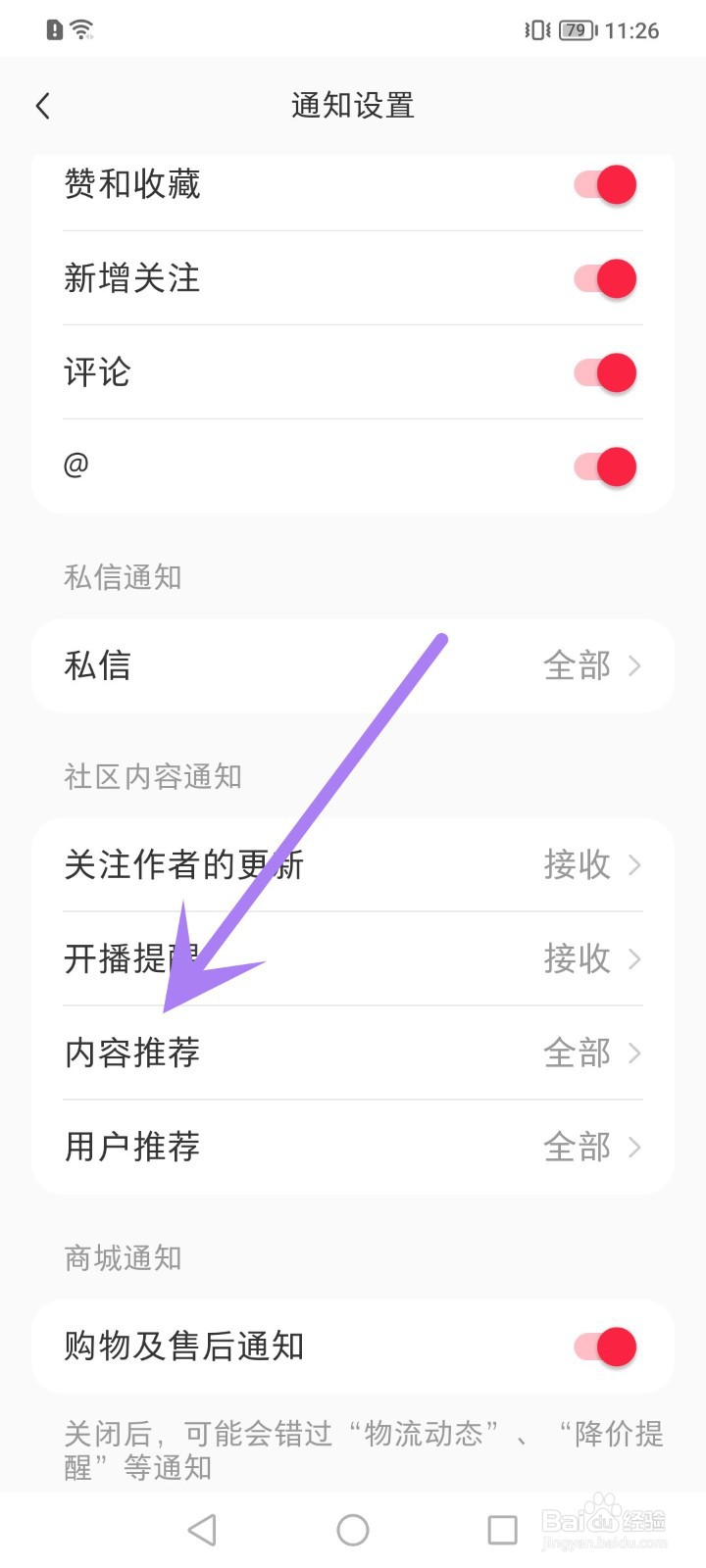Tap the 通知设置 page title
The height and width of the screenshot is (1568, 706).
pos(353,105)
